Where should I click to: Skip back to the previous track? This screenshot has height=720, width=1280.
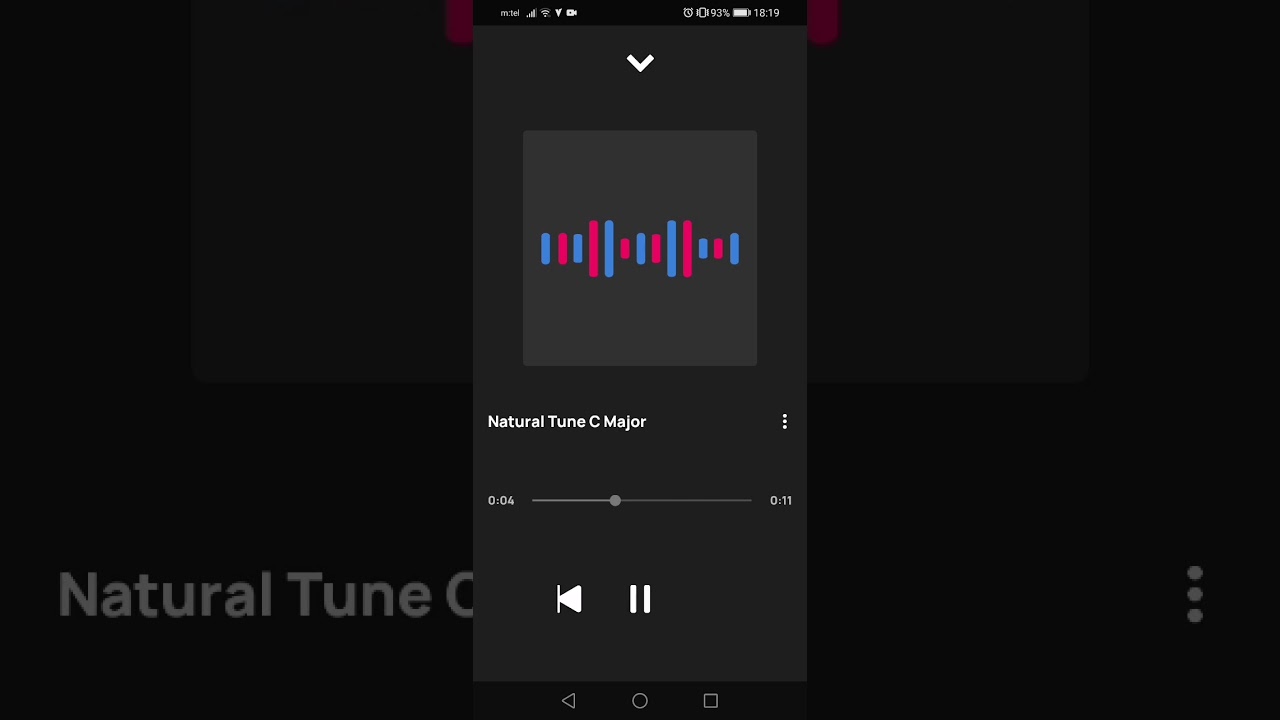(x=569, y=599)
